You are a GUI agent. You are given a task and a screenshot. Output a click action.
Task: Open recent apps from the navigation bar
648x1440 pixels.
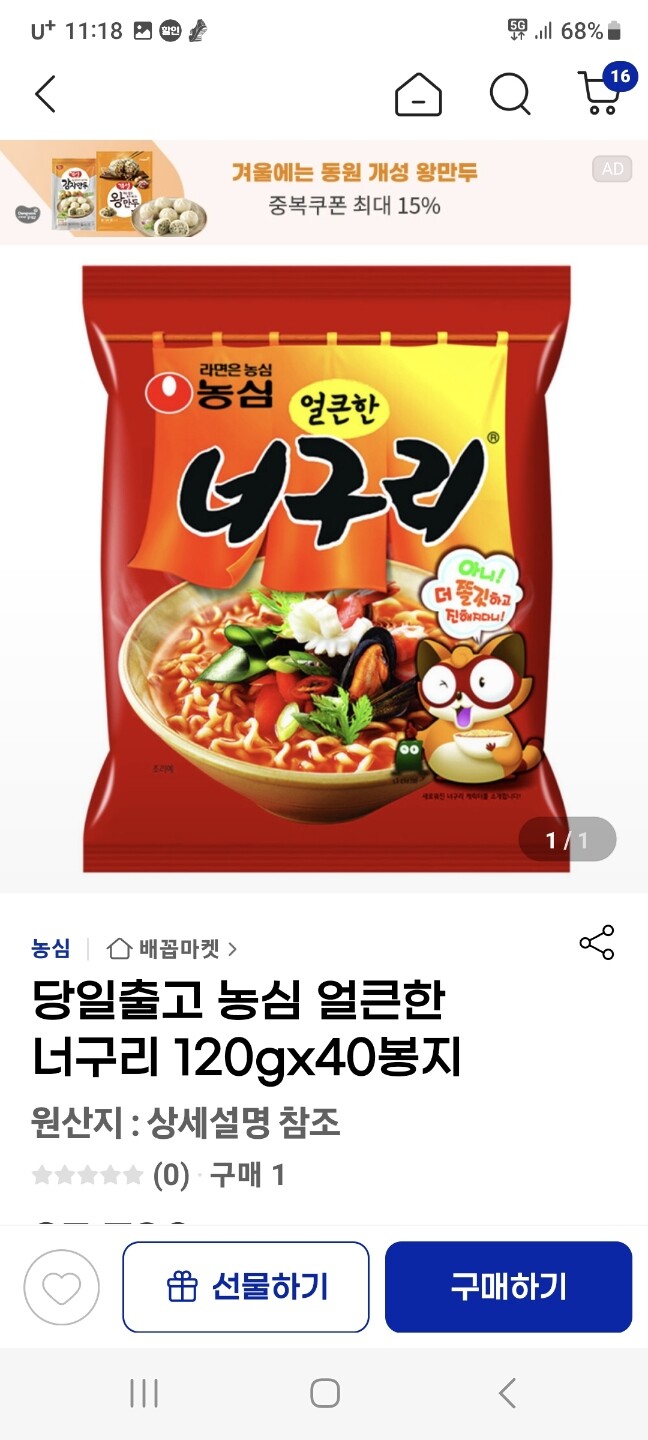pos(144,1393)
